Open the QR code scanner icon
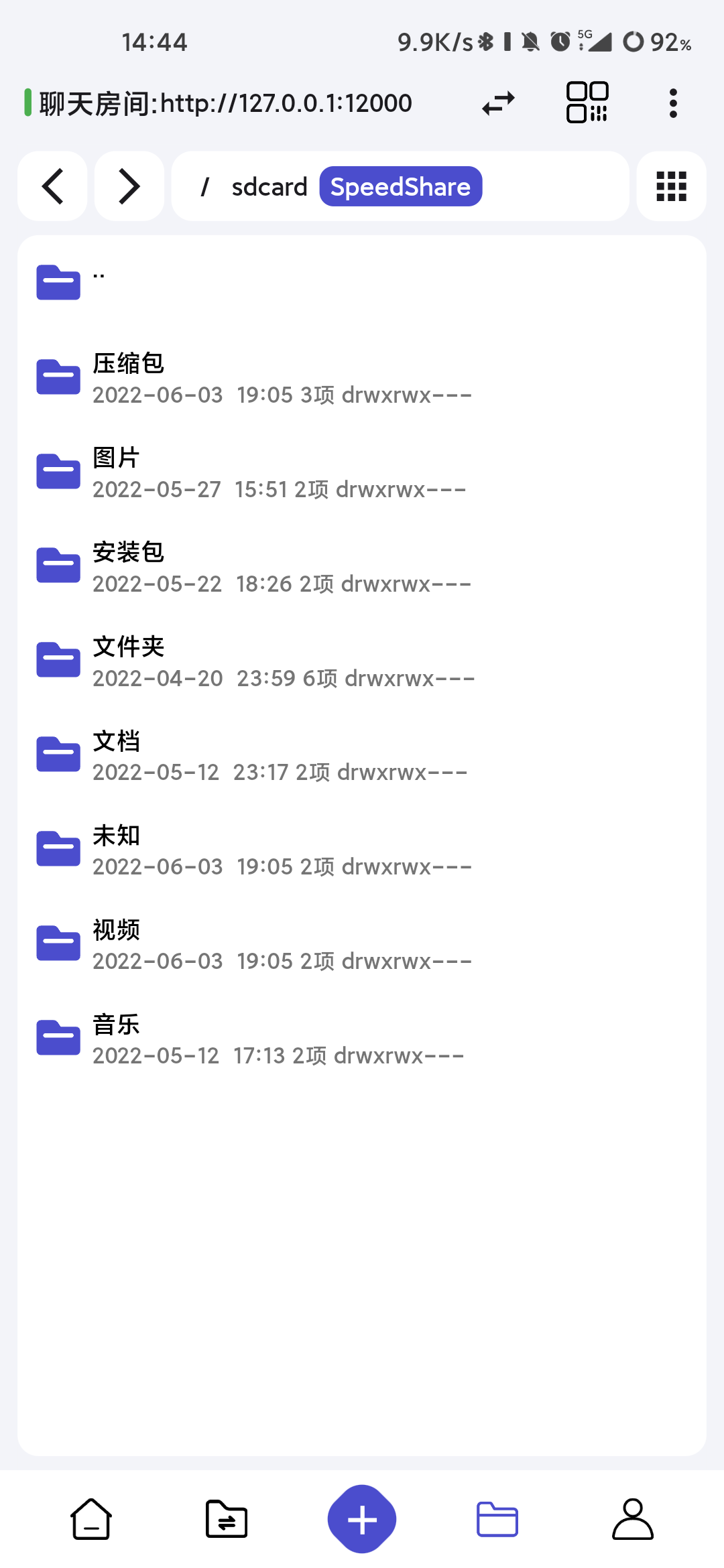This screenshot has height=1568, width=724. click(587, 103)
